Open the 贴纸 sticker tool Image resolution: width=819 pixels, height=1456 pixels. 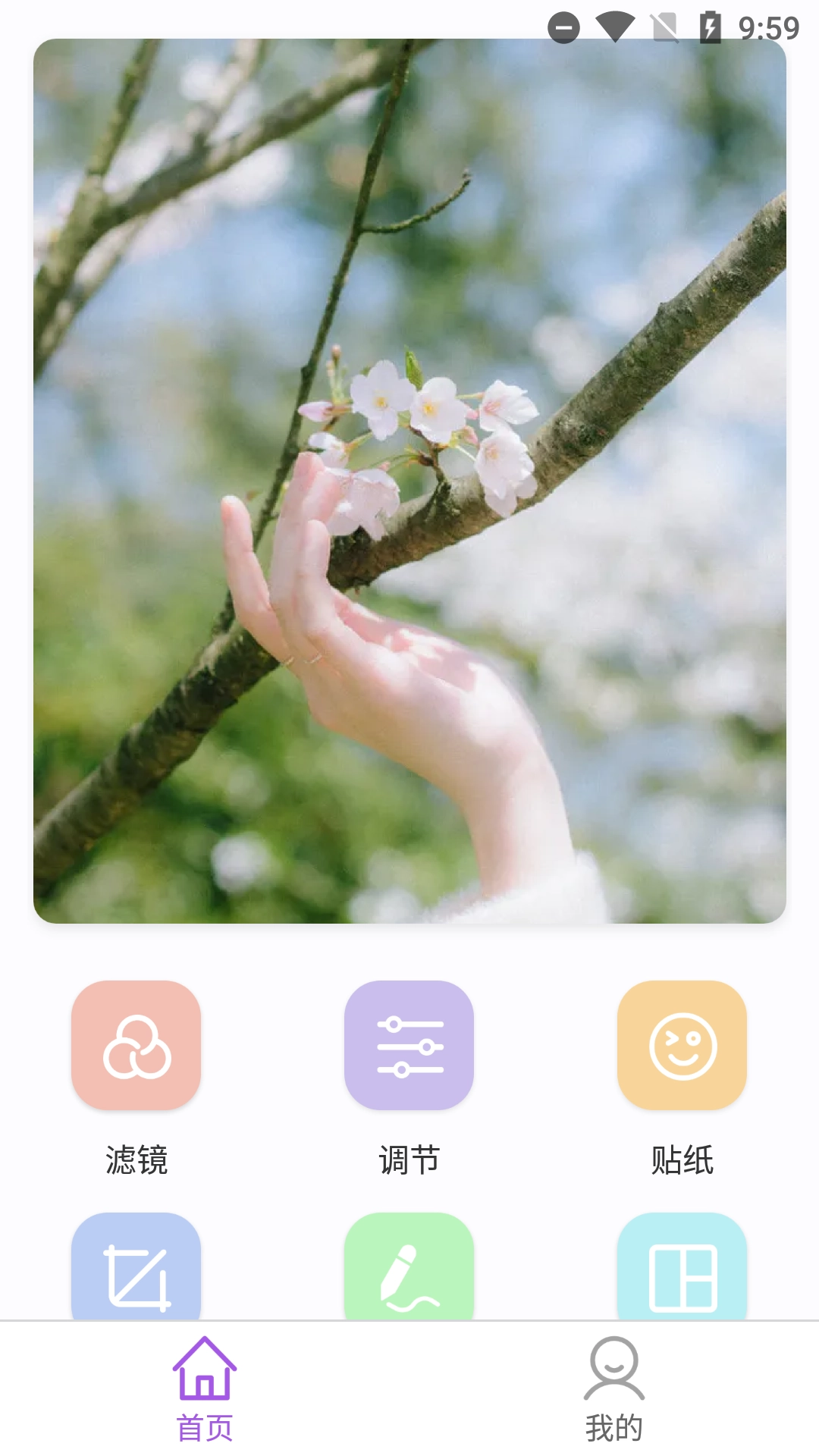682,1046
